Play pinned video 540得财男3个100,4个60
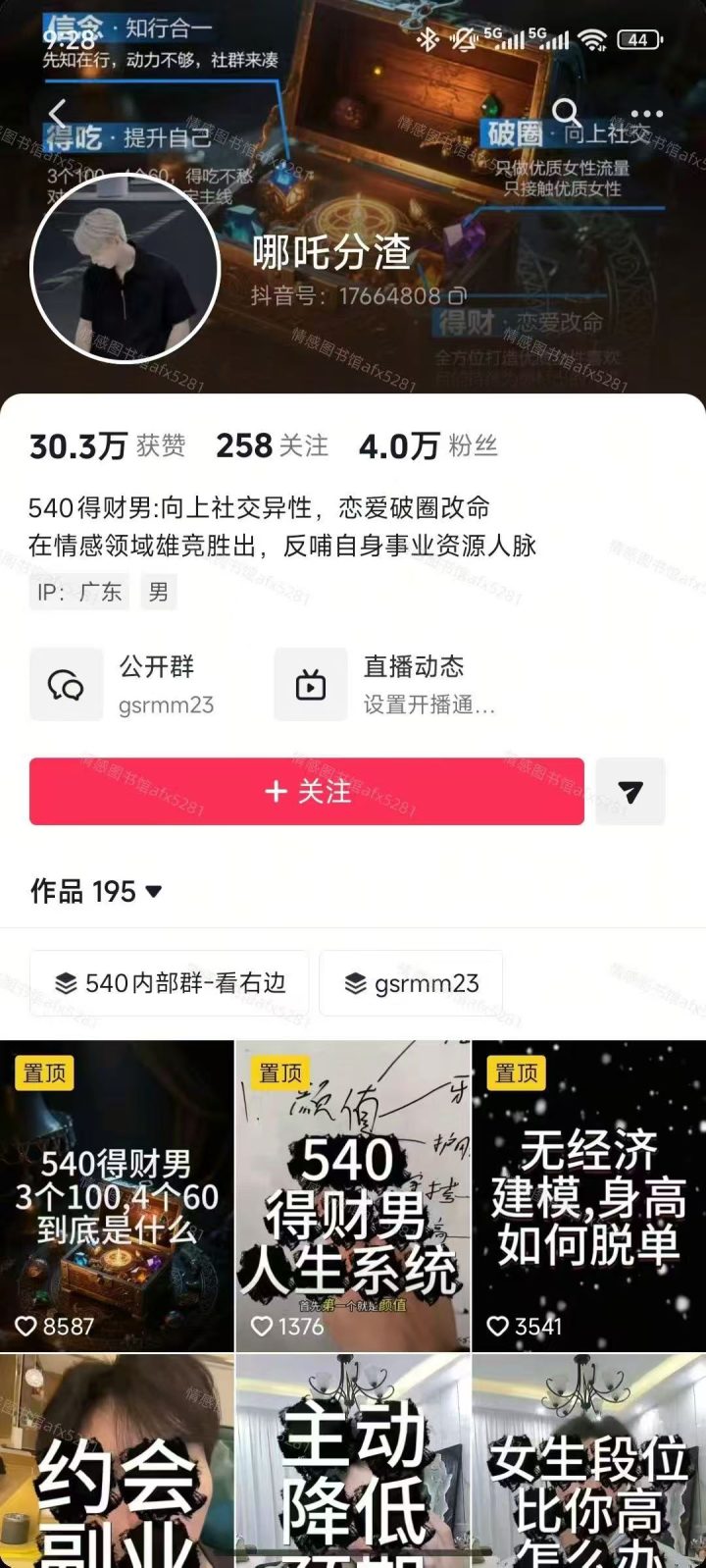 (x=117, y=1197)
